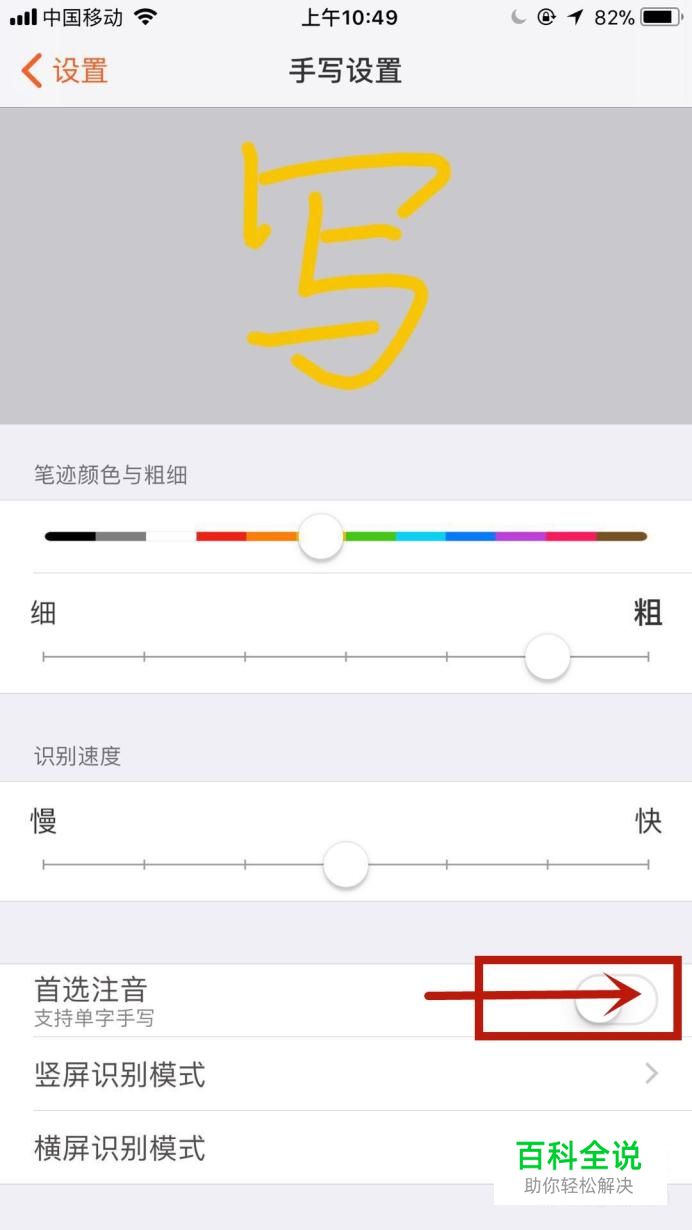This screenshot has height=1230, width=692.
Task: Open 竖屏识别模式 settings
Action: tap(346, 1074)
